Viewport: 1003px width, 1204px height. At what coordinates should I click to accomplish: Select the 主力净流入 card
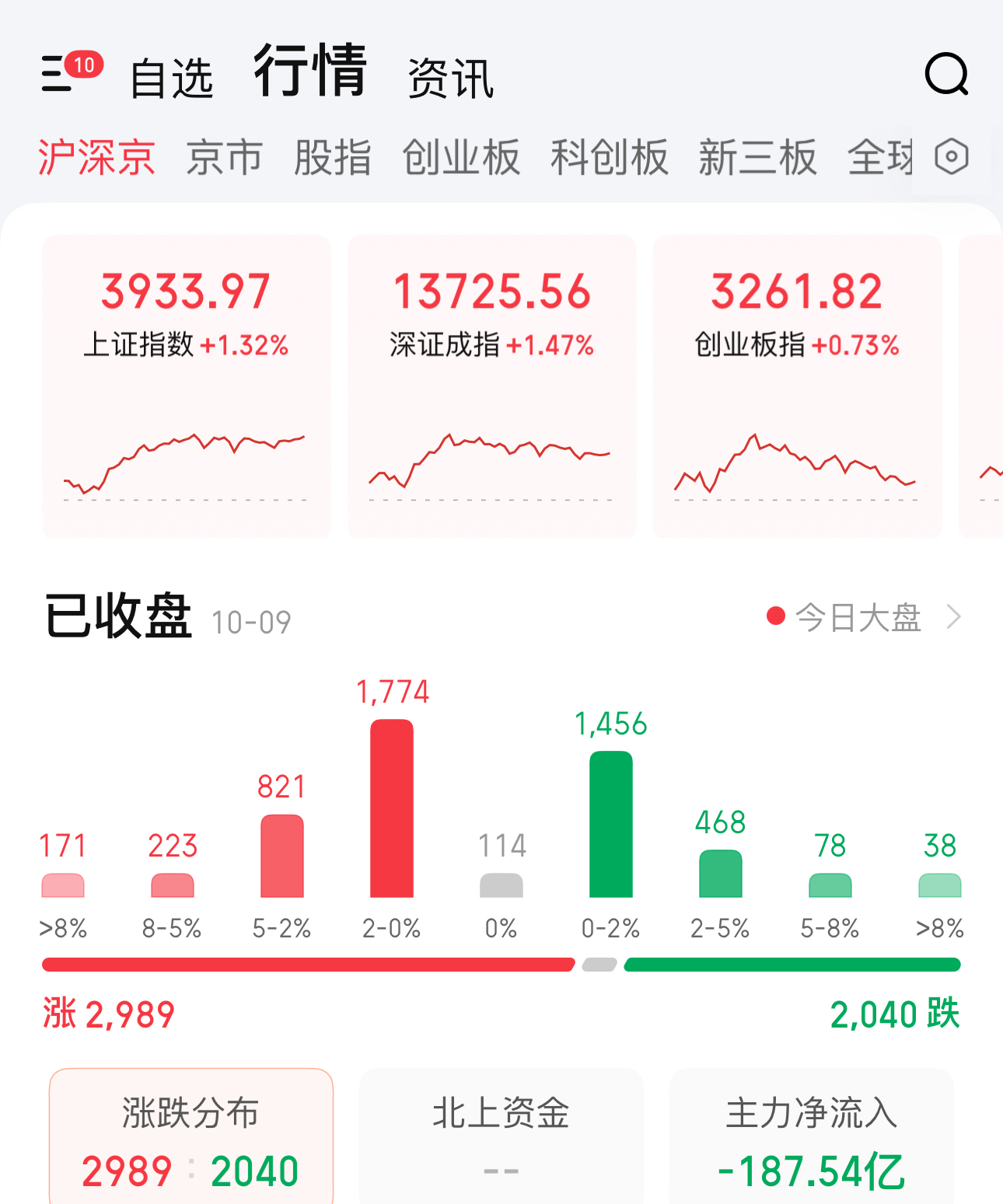[x=811, y=1139]
